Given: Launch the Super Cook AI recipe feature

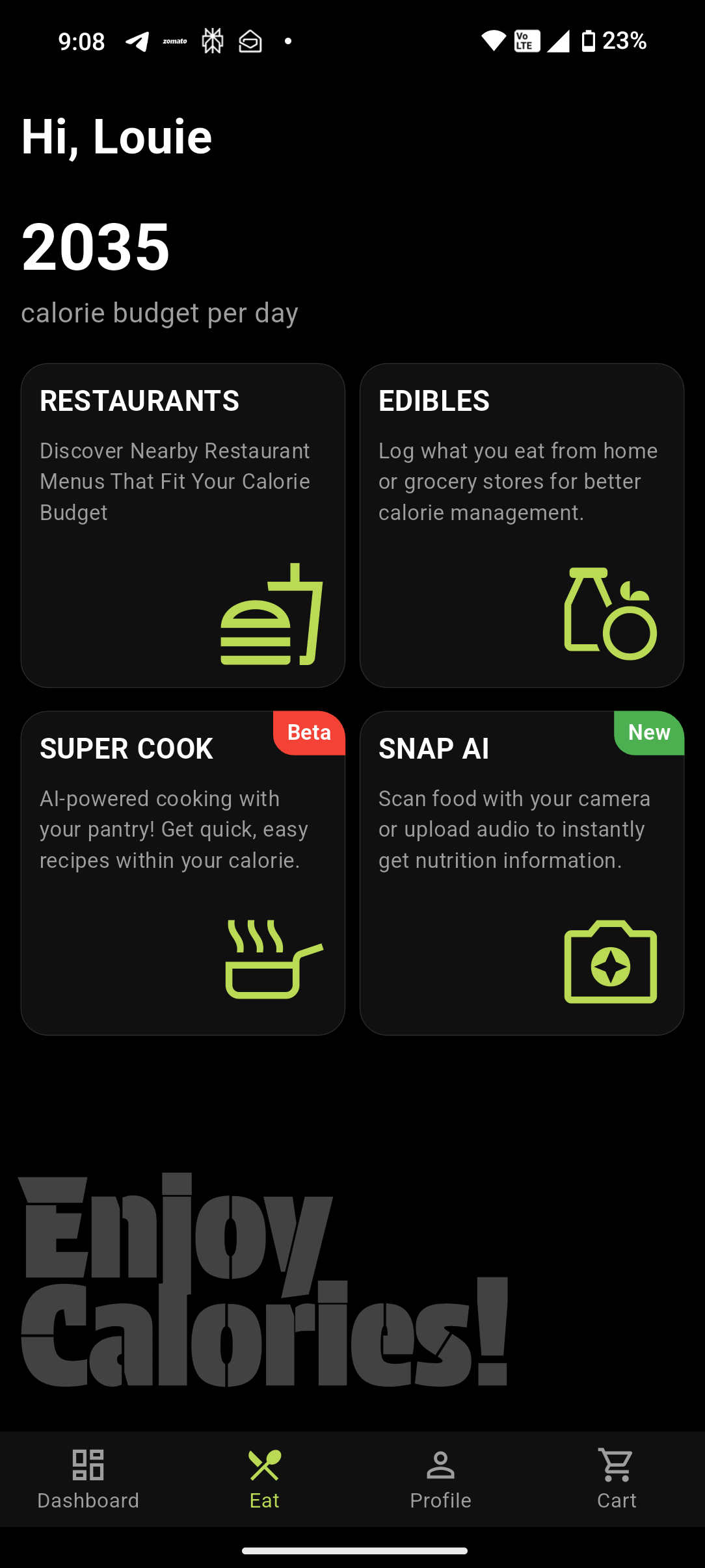Looking at the screenshot, I should (183, 871).
